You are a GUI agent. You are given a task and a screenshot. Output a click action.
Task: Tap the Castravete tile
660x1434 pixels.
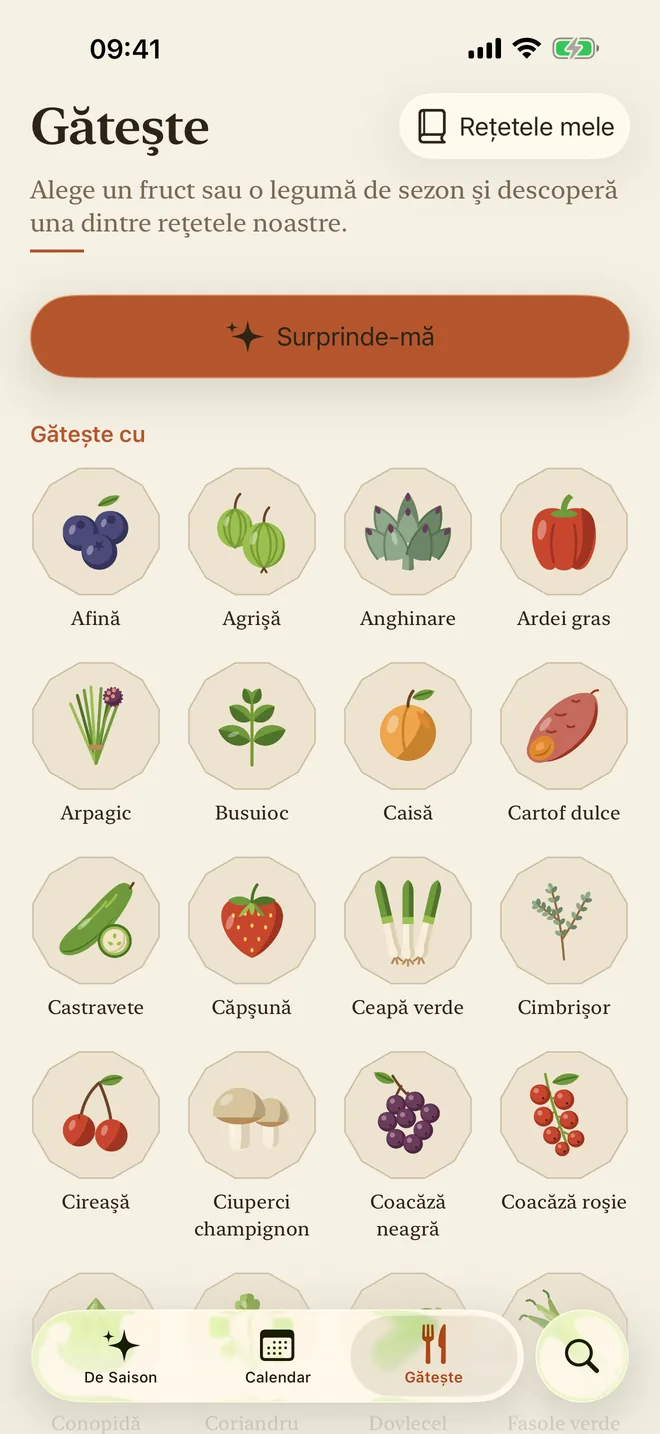point(96,937)
